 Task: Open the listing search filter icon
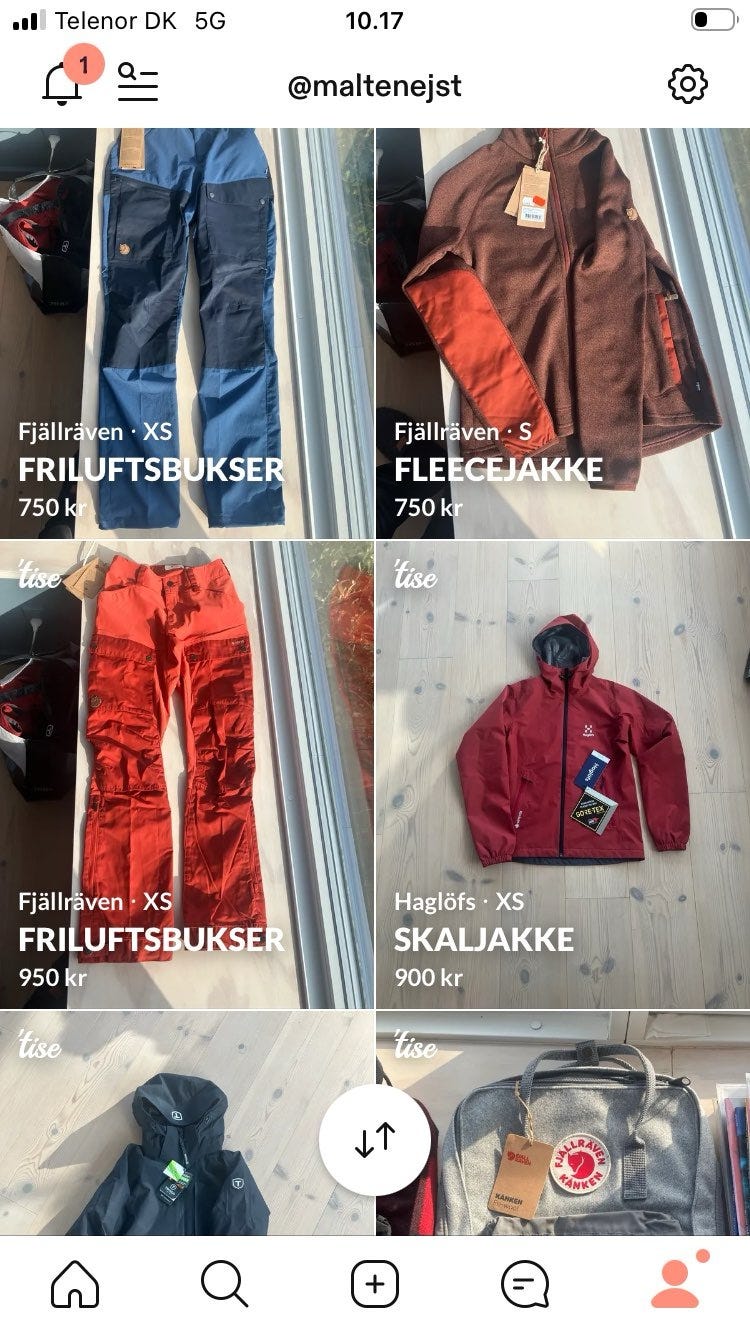tap(138, 85)
